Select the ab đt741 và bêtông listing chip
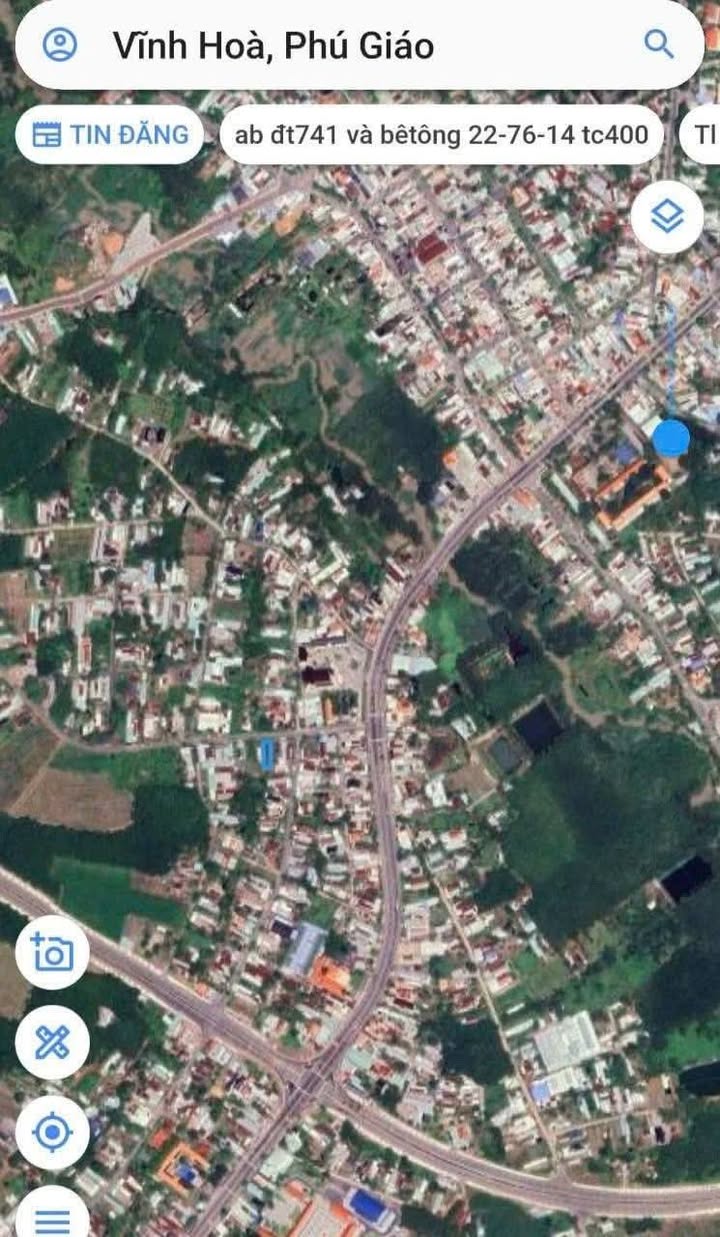This screenshot has height=1237, width=720. [x=441, y=135]
